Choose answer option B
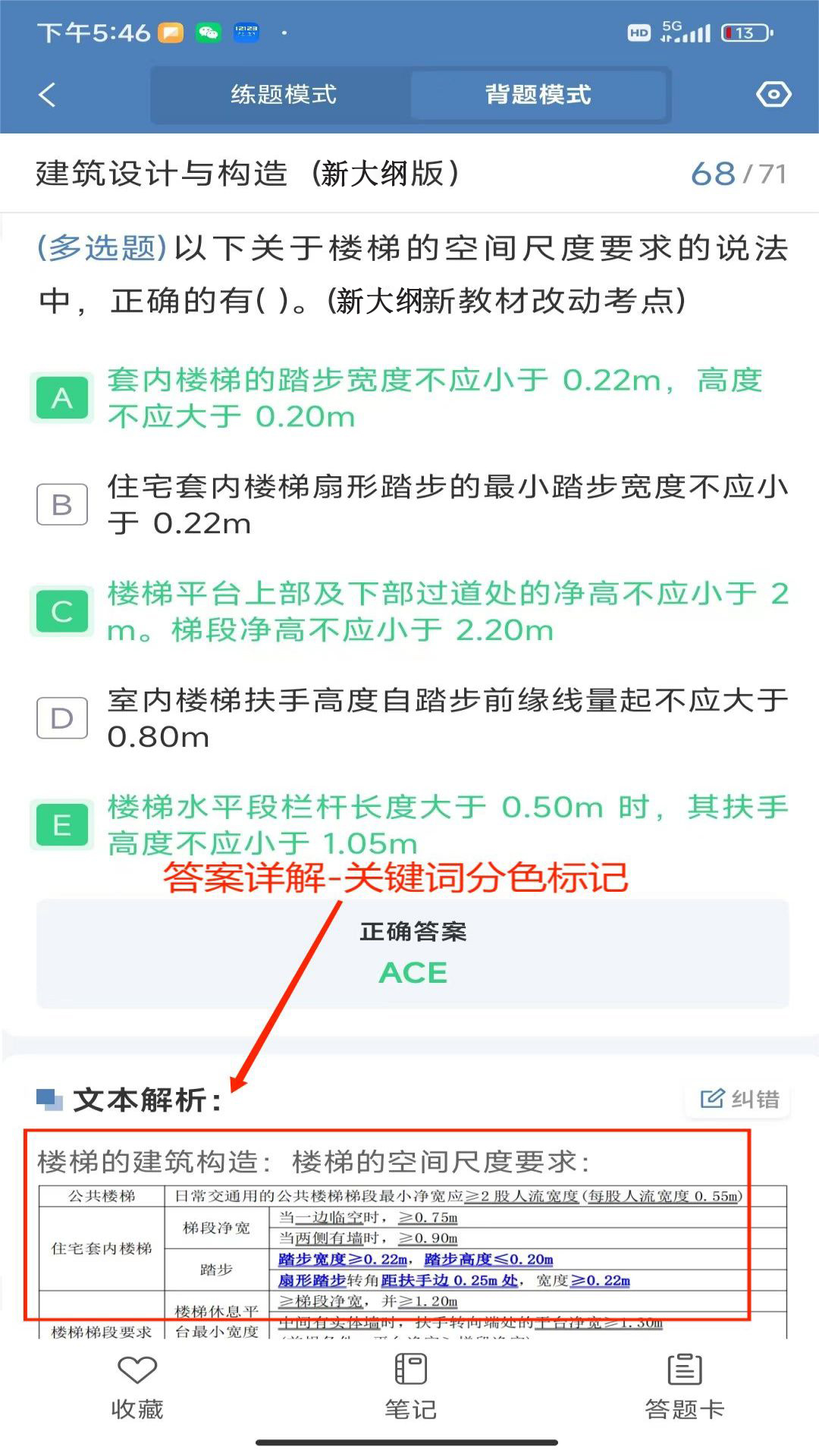Image resolution: width=819 pixels, height=1456 pixels. pyautogui.click(x=62, y=505)
